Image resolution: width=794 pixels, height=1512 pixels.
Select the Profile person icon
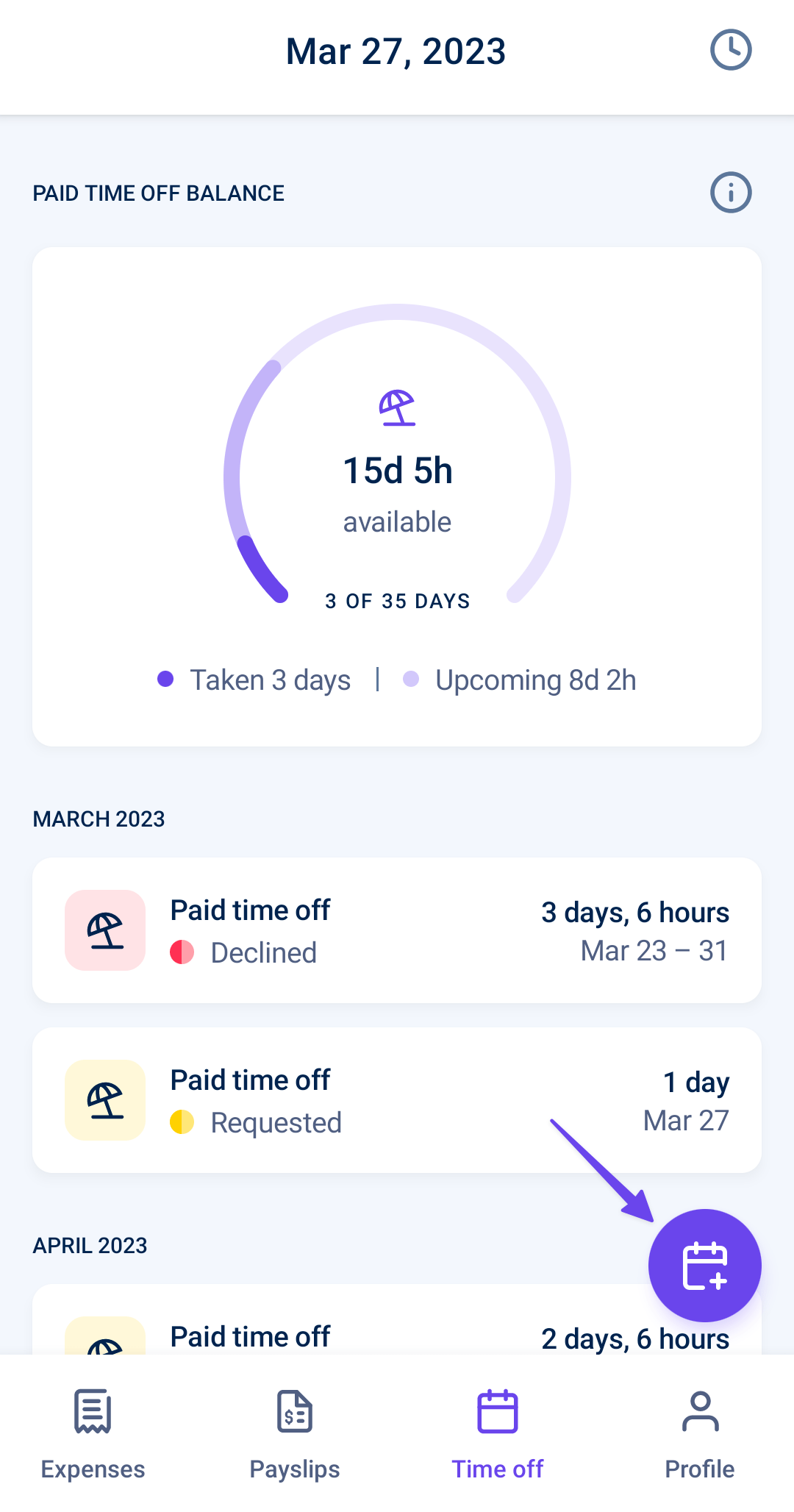699,1411
